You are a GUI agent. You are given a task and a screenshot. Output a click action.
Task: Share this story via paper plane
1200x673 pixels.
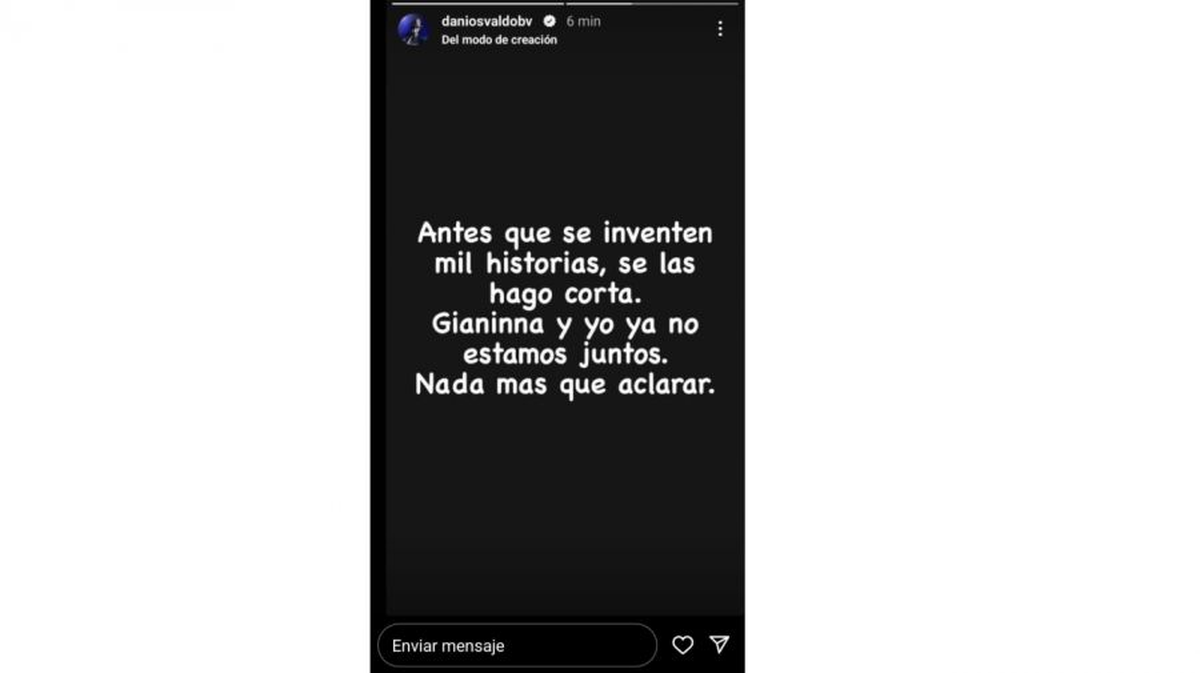pos(719,645)
